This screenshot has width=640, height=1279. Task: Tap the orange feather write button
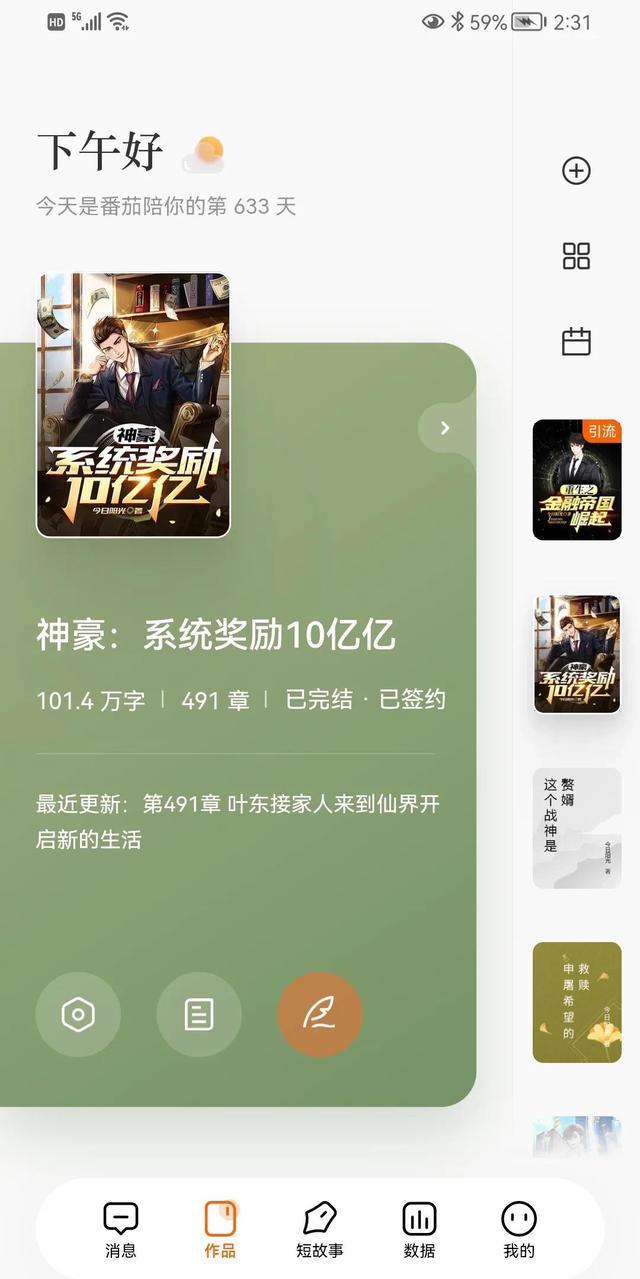320,1015
